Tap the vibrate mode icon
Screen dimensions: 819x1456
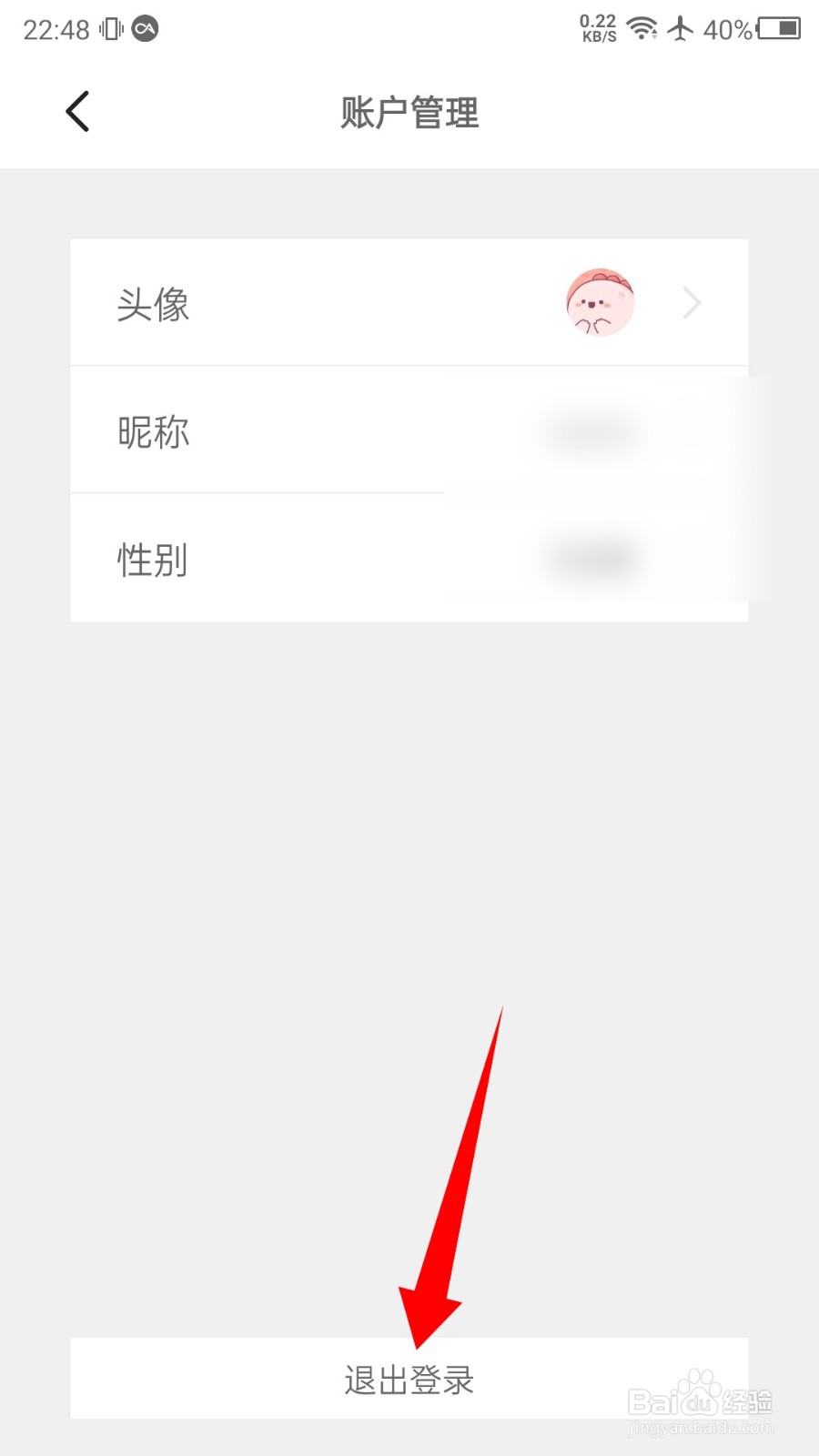click(107, 28)
